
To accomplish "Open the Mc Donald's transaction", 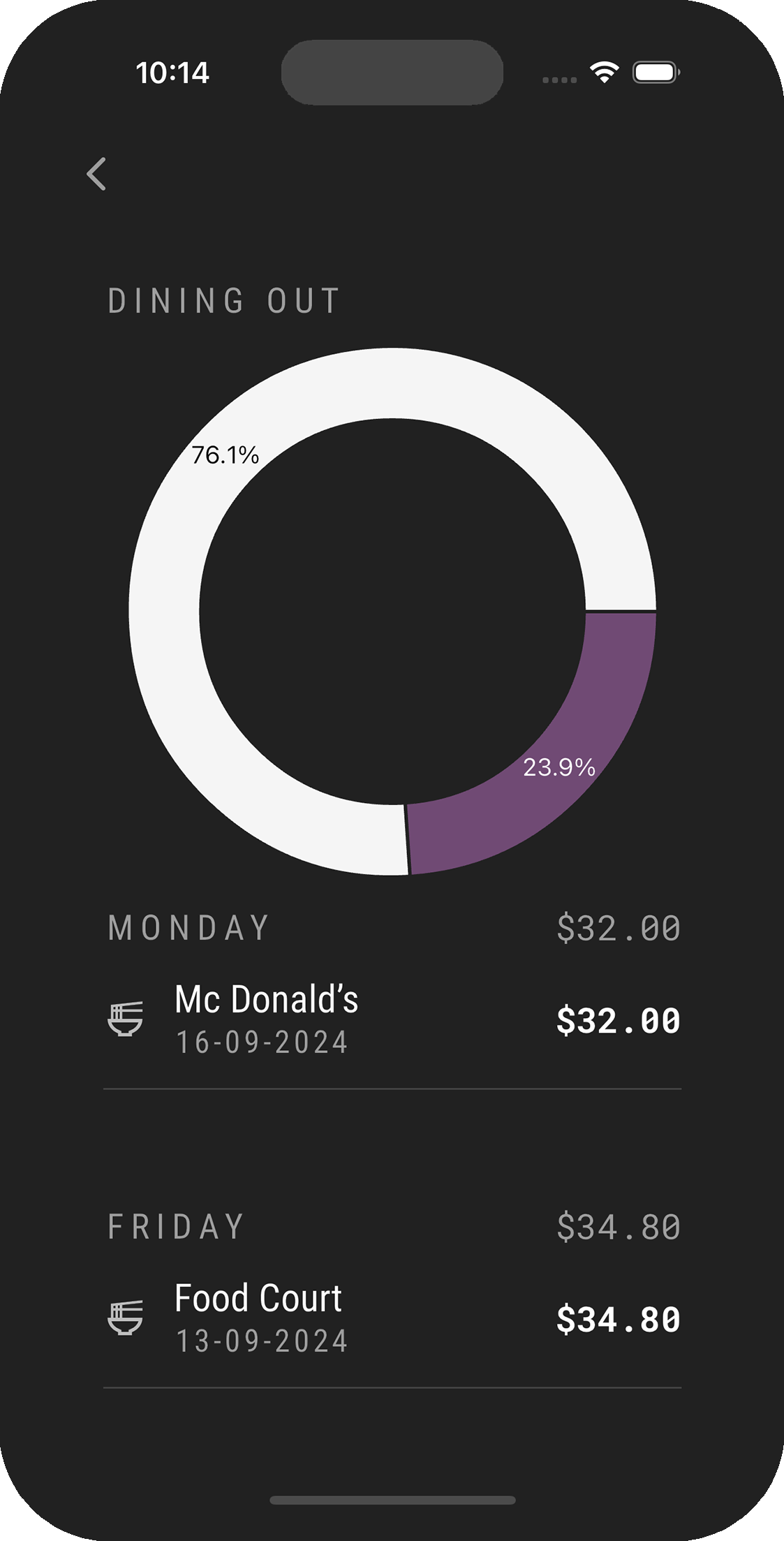I will tap(391, 1019).
